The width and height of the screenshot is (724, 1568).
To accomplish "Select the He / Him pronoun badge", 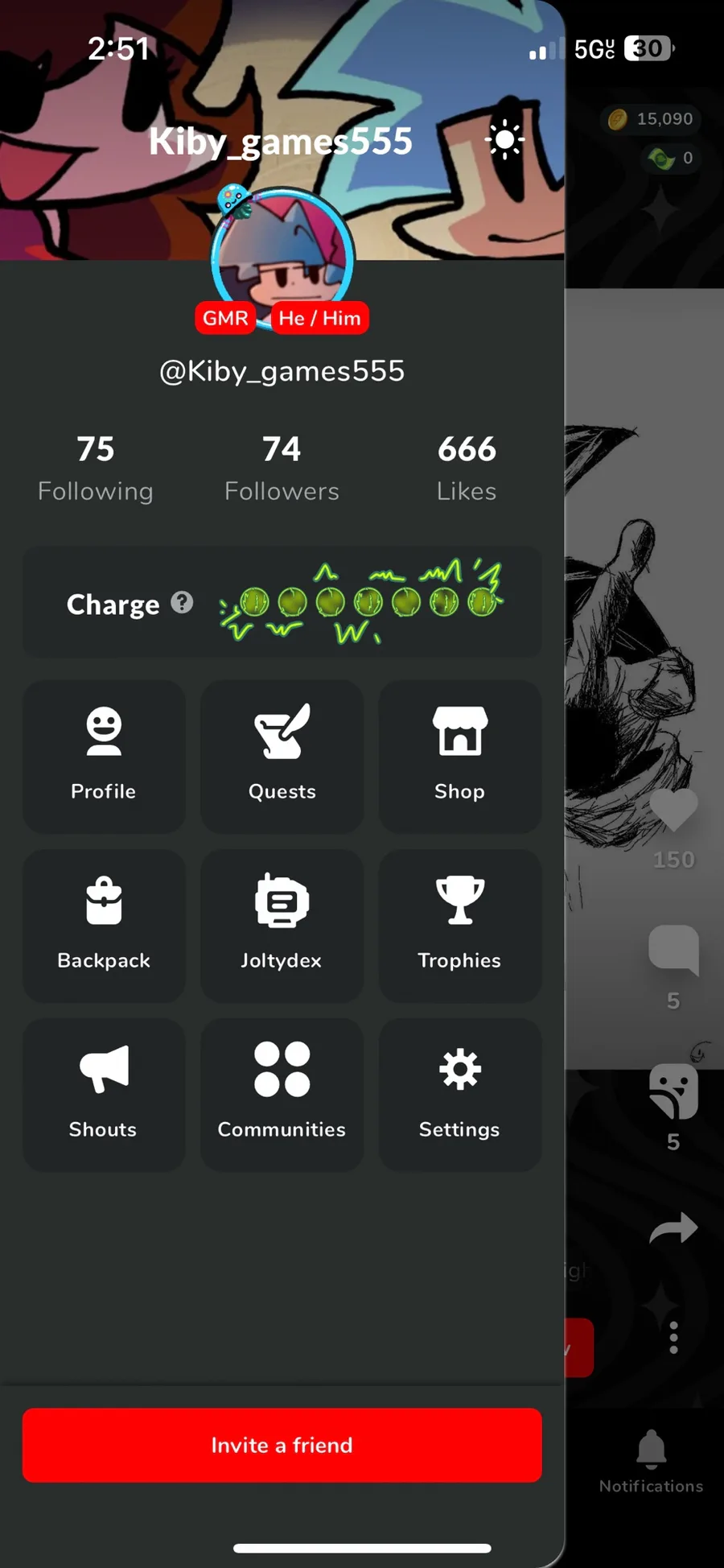I will point(319,318).
